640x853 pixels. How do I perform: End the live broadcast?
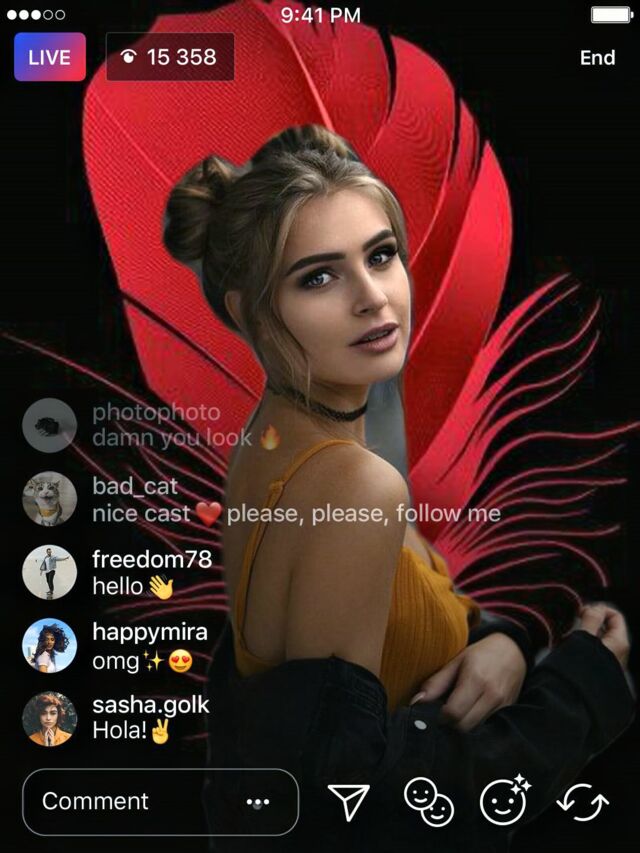pos(597,57)
